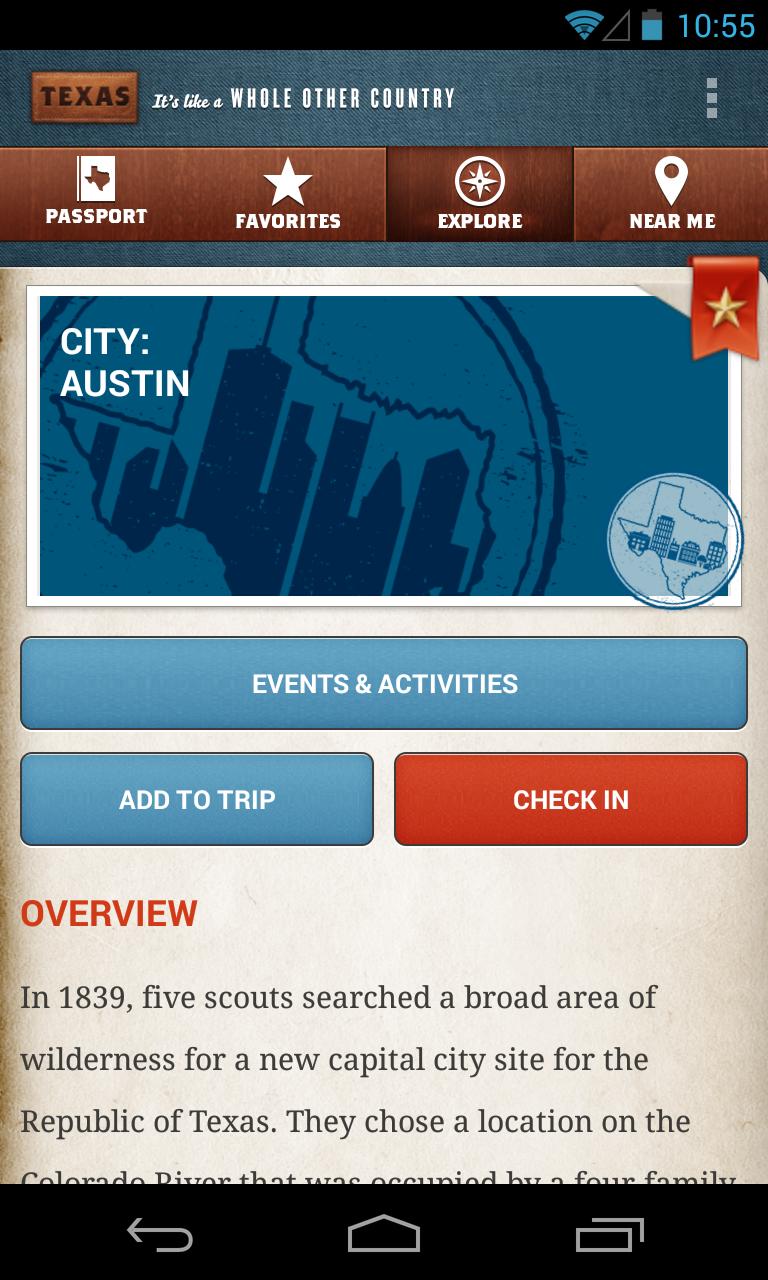Tap the Near Me pin icon

tap(672, 178)
